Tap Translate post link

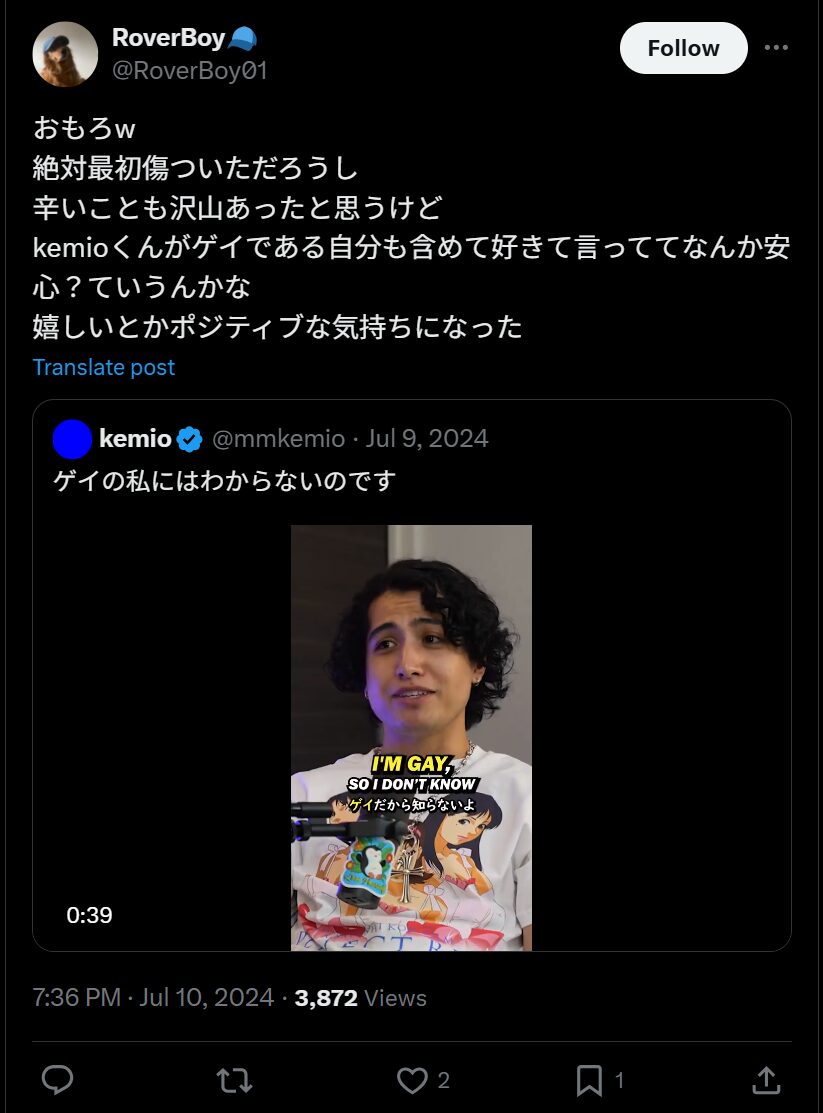click(x=104, y=367)
